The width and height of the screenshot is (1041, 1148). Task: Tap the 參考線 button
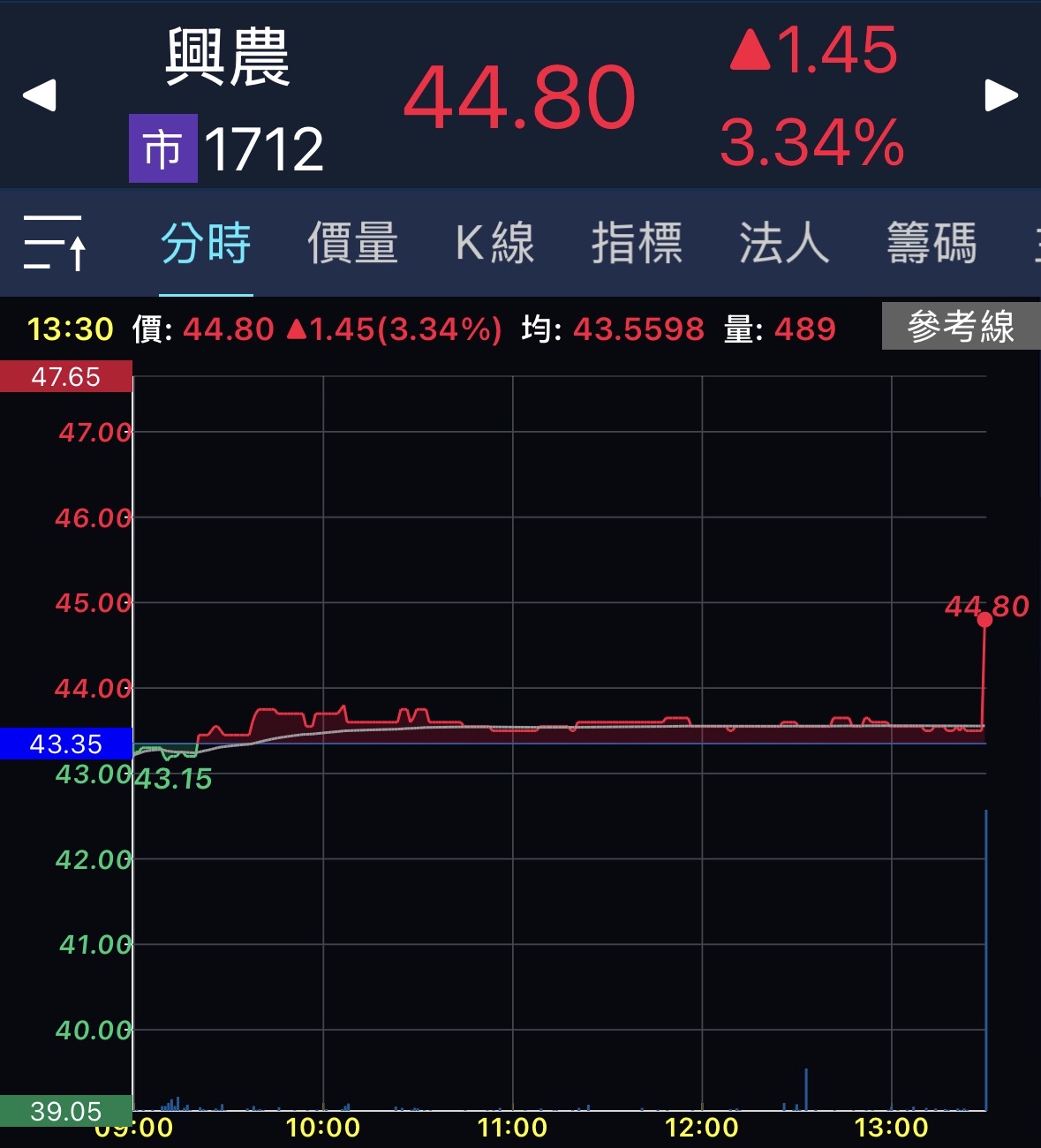coord(961,327)
